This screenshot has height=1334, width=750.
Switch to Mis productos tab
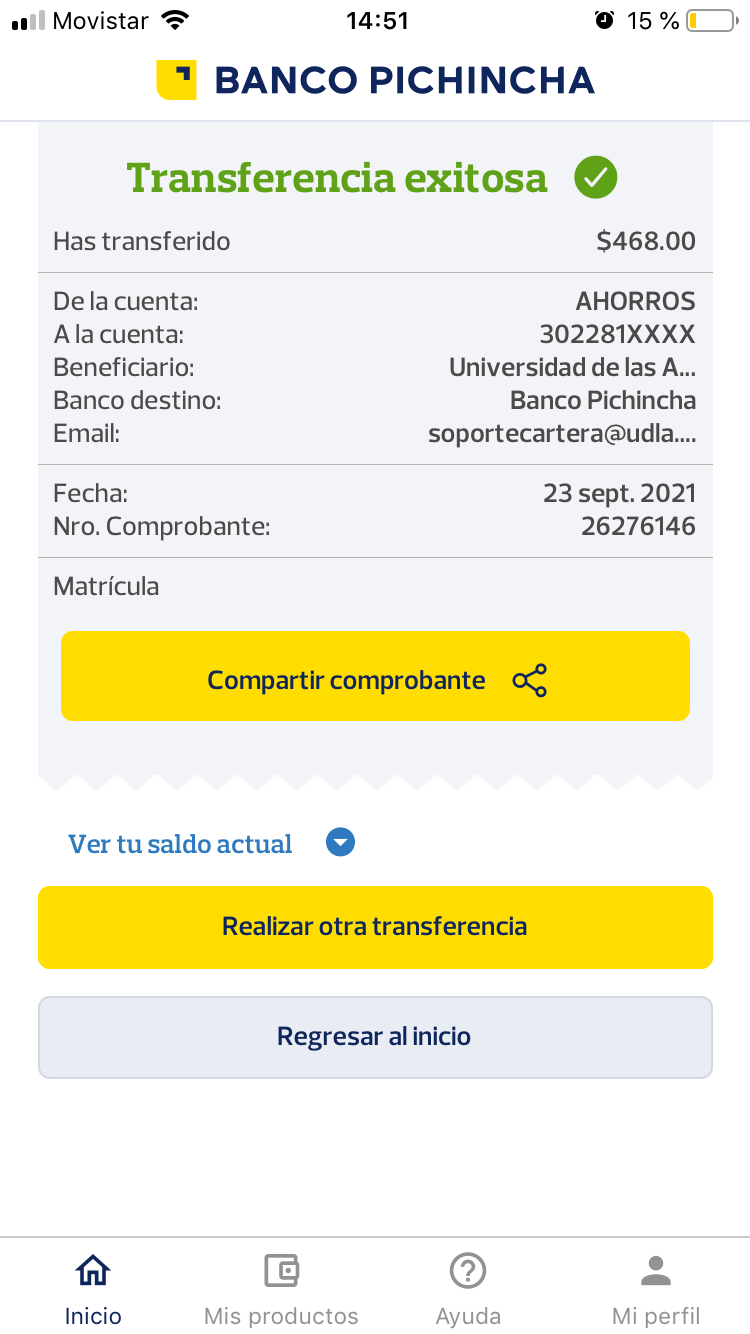click(x=281, y=1290)
